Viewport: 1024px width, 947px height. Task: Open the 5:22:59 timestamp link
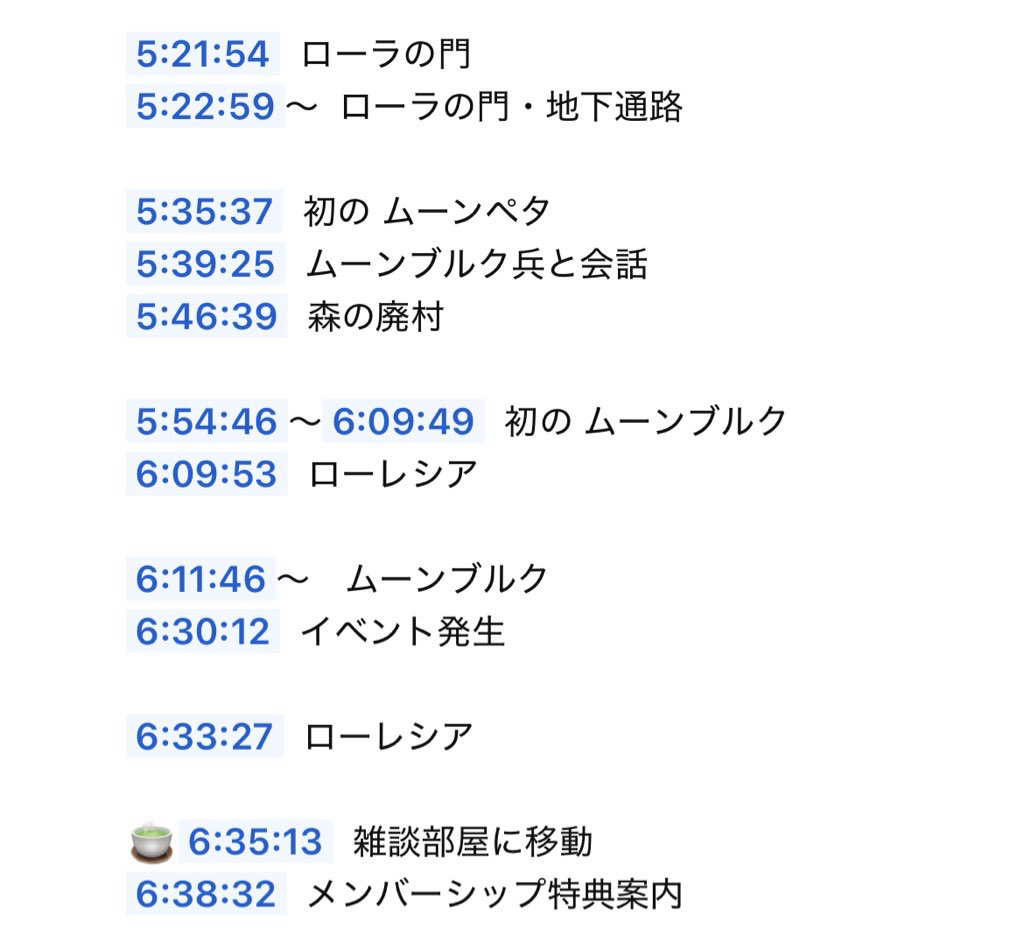(205, 106)
